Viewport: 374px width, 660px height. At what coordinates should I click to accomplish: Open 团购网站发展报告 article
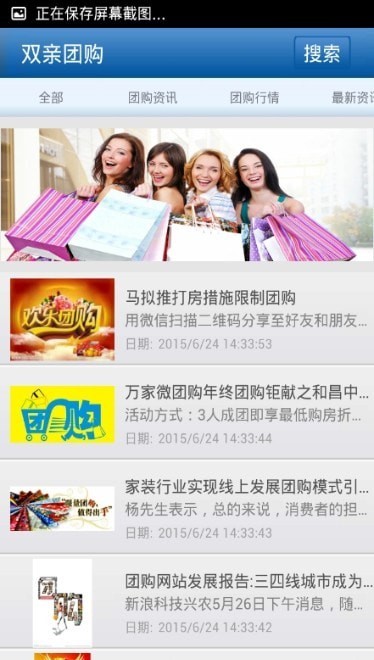point(187,602)
